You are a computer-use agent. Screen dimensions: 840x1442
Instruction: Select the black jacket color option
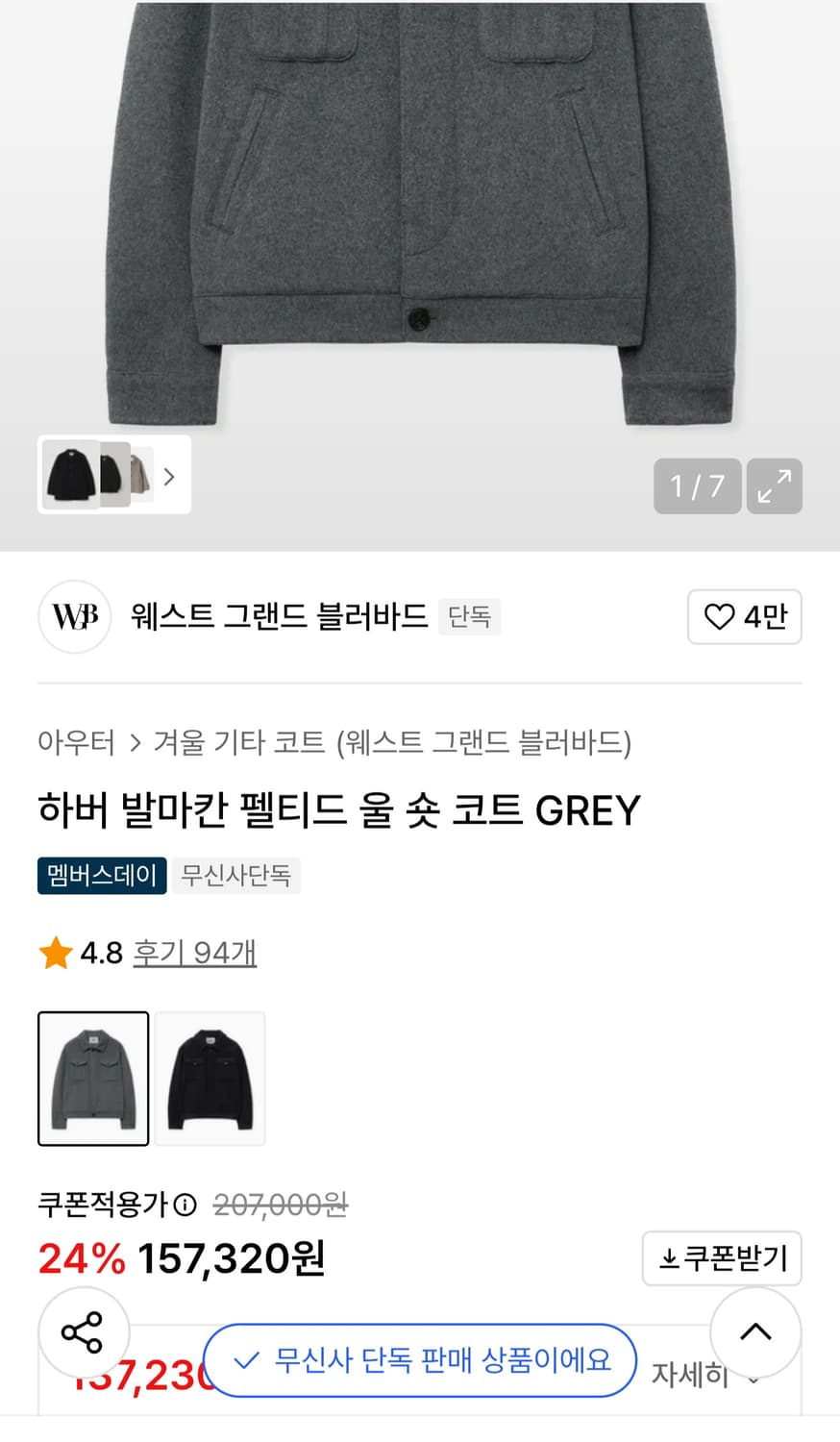(x=210, y=1079)
